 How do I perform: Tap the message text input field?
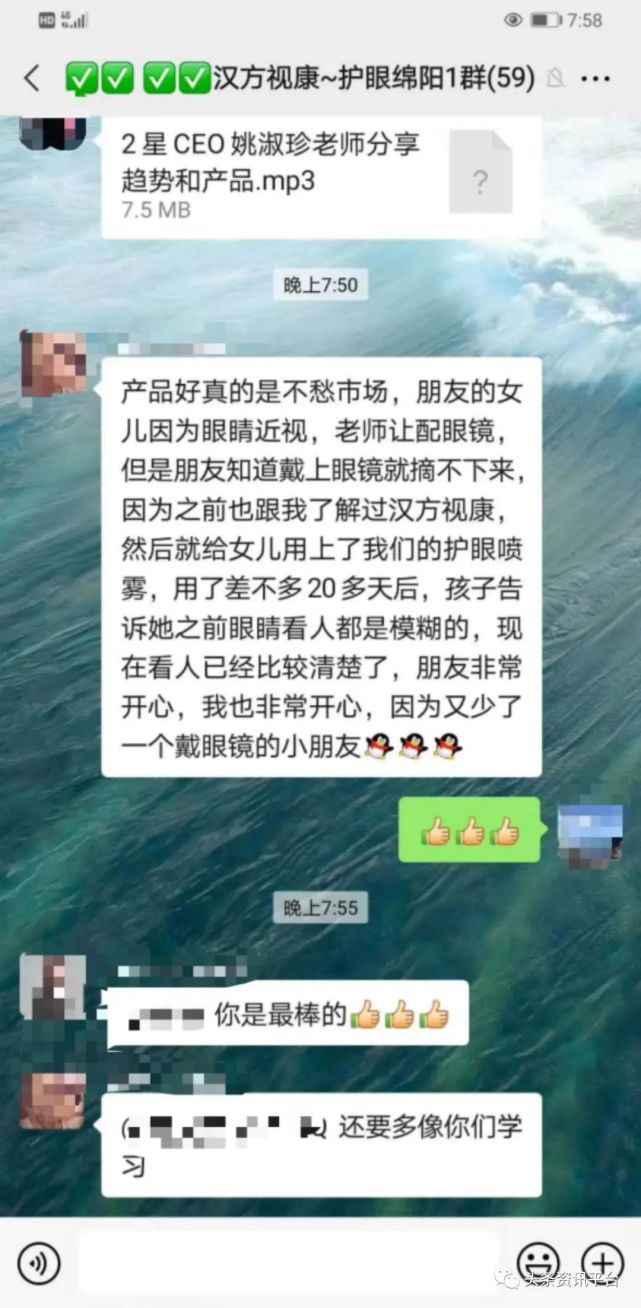[x=288, y=1264]
